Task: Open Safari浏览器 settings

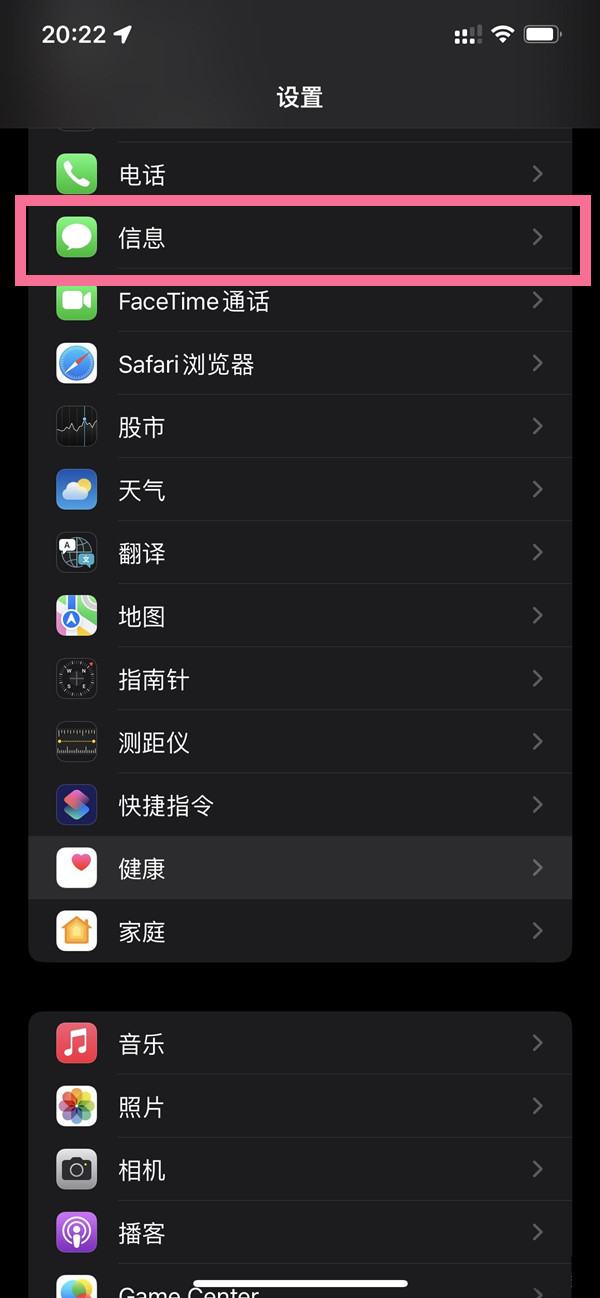Action: (x=300, y=364)
